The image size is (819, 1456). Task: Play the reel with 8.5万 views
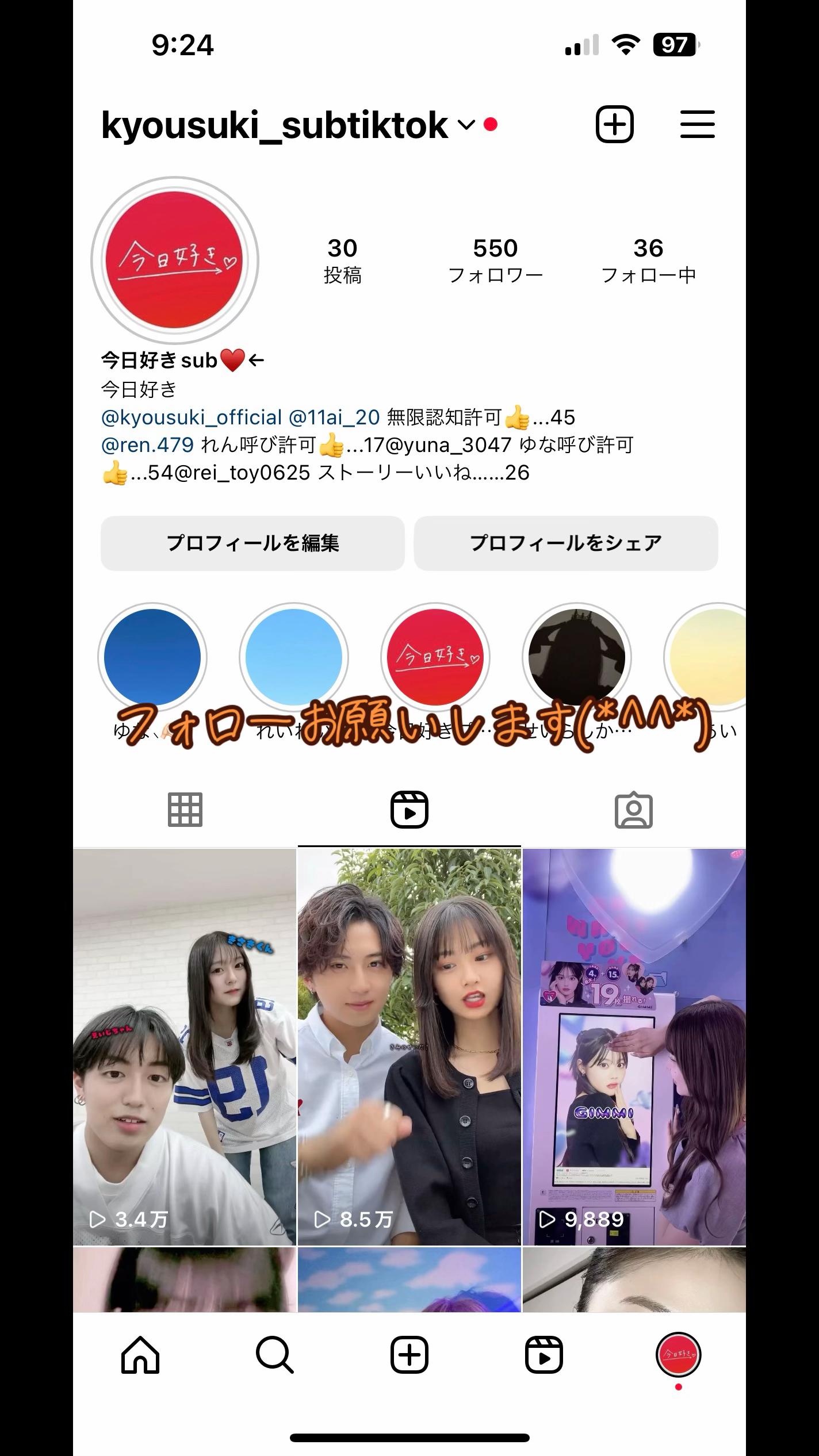[x=409, y=1047]
